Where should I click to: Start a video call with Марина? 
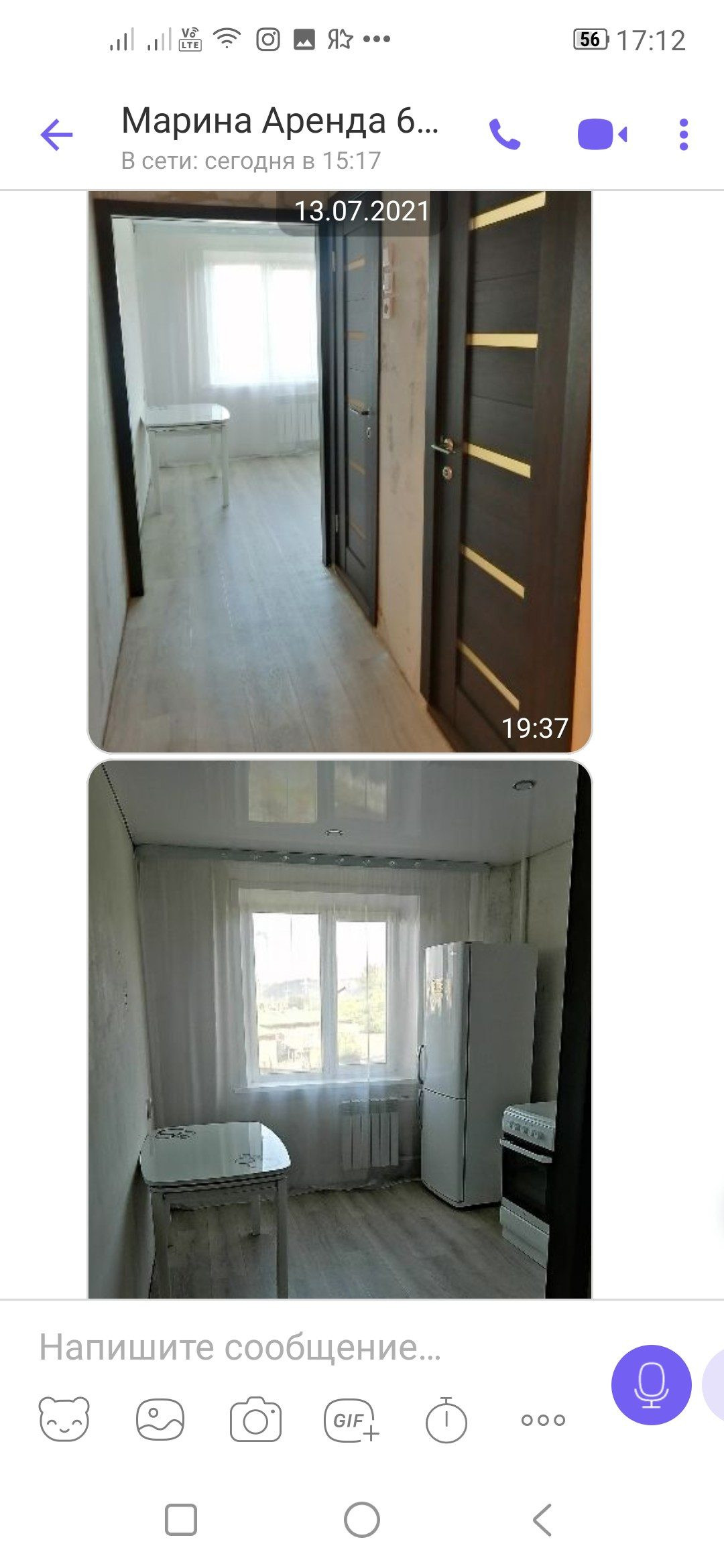click(x=602, y=135)
